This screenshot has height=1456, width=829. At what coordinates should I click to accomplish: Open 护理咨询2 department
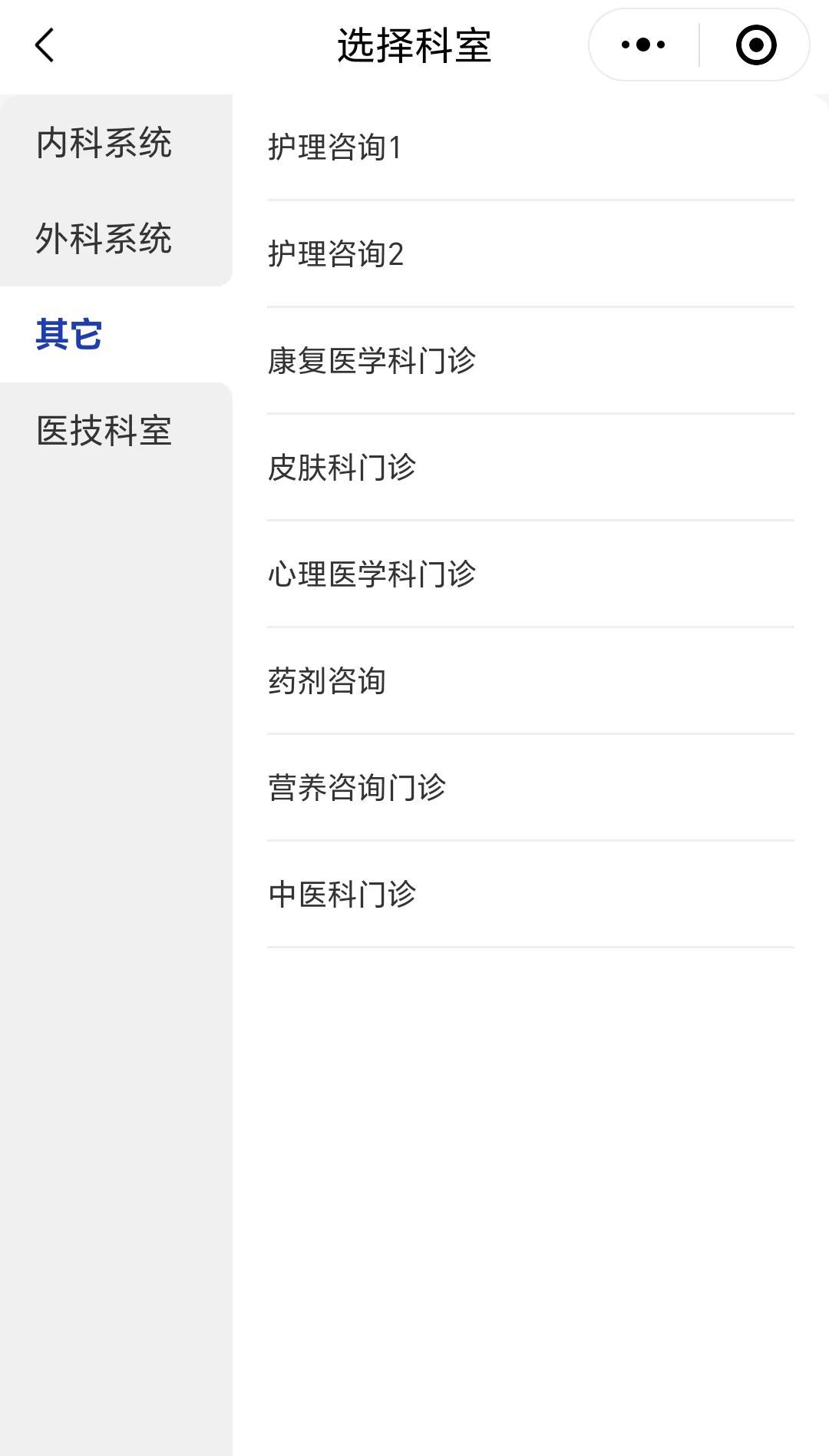point(530,254)
